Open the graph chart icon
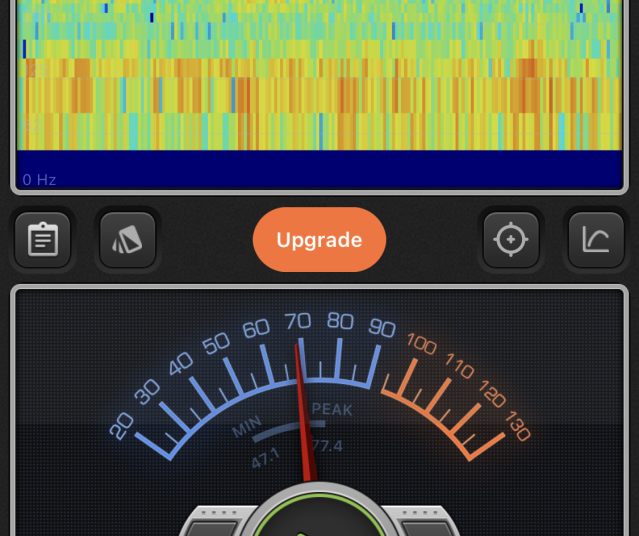 click(596, 240)
